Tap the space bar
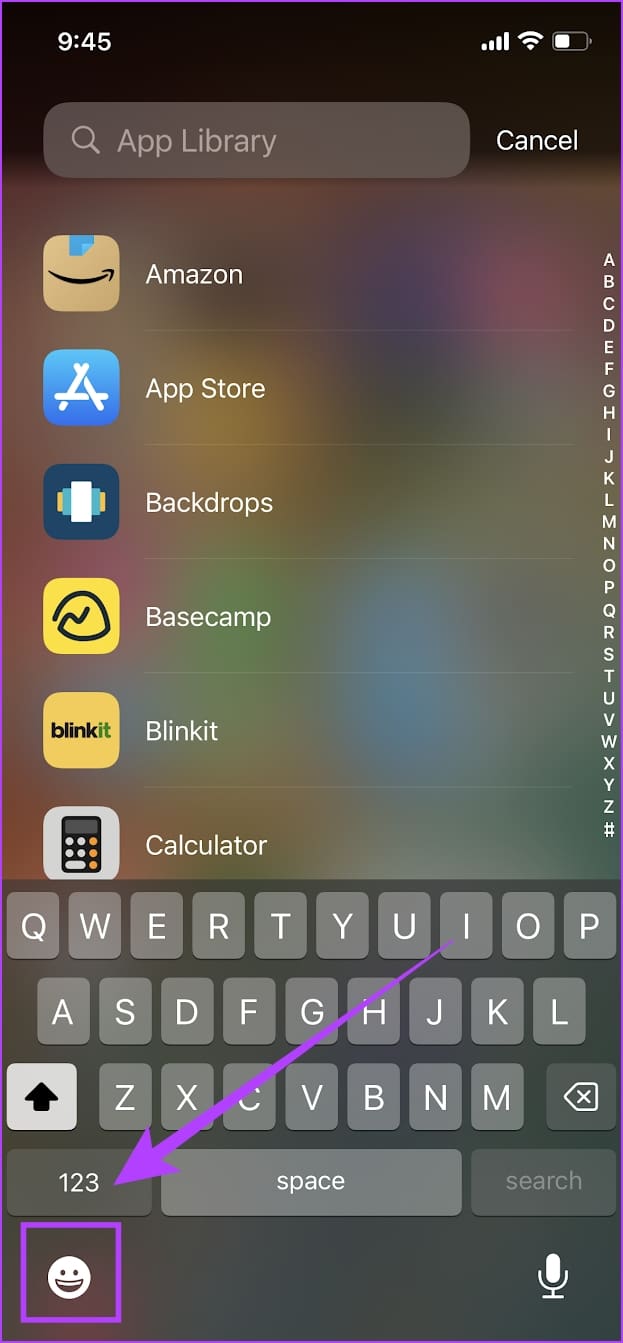623x1343 pixels. [x=311, y=1182]
